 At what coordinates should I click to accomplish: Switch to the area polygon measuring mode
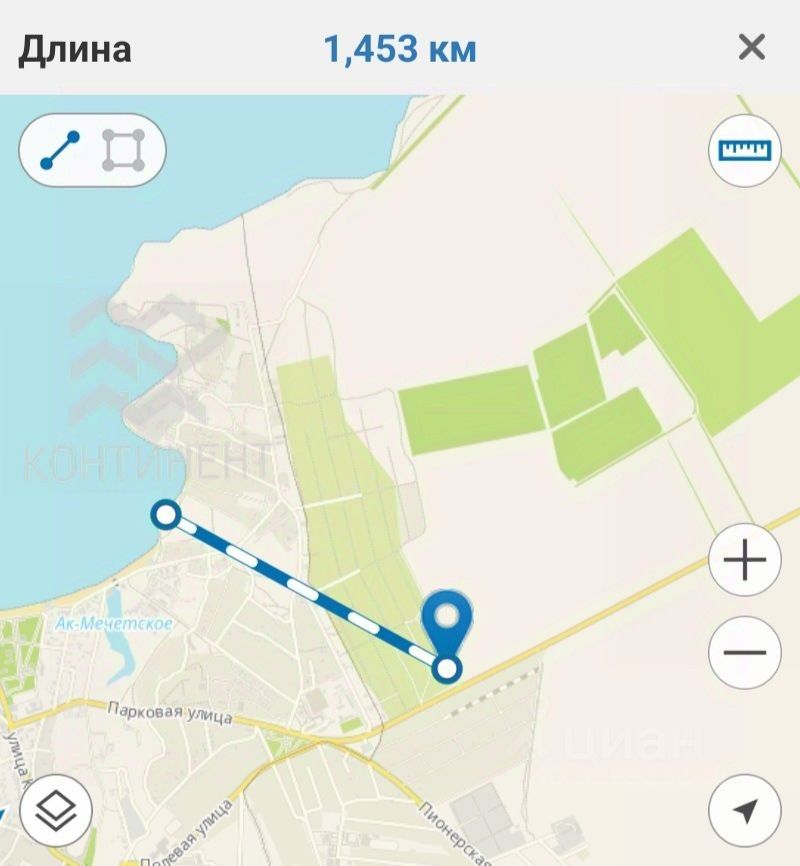click(124, 151)
